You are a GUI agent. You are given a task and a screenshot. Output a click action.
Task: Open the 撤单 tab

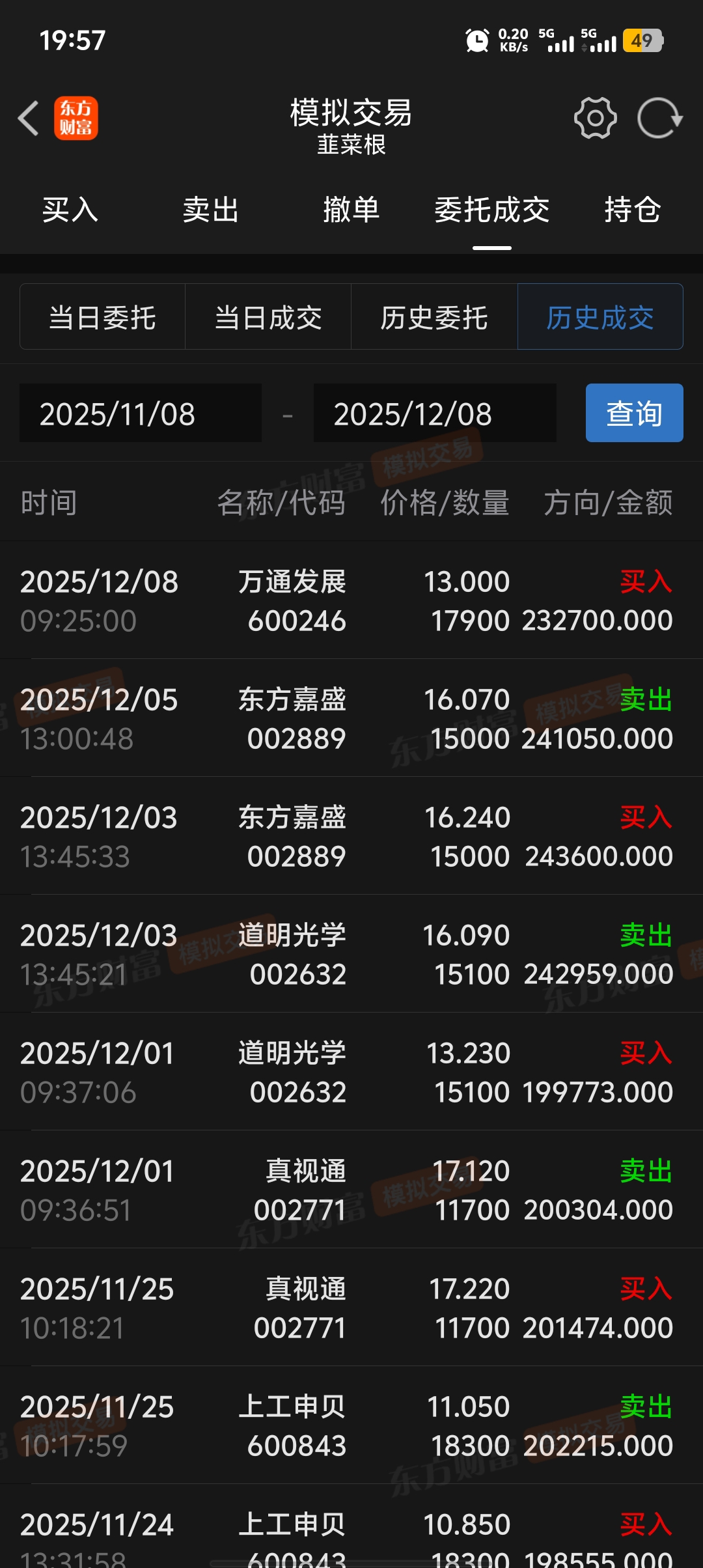pos(351,210)
